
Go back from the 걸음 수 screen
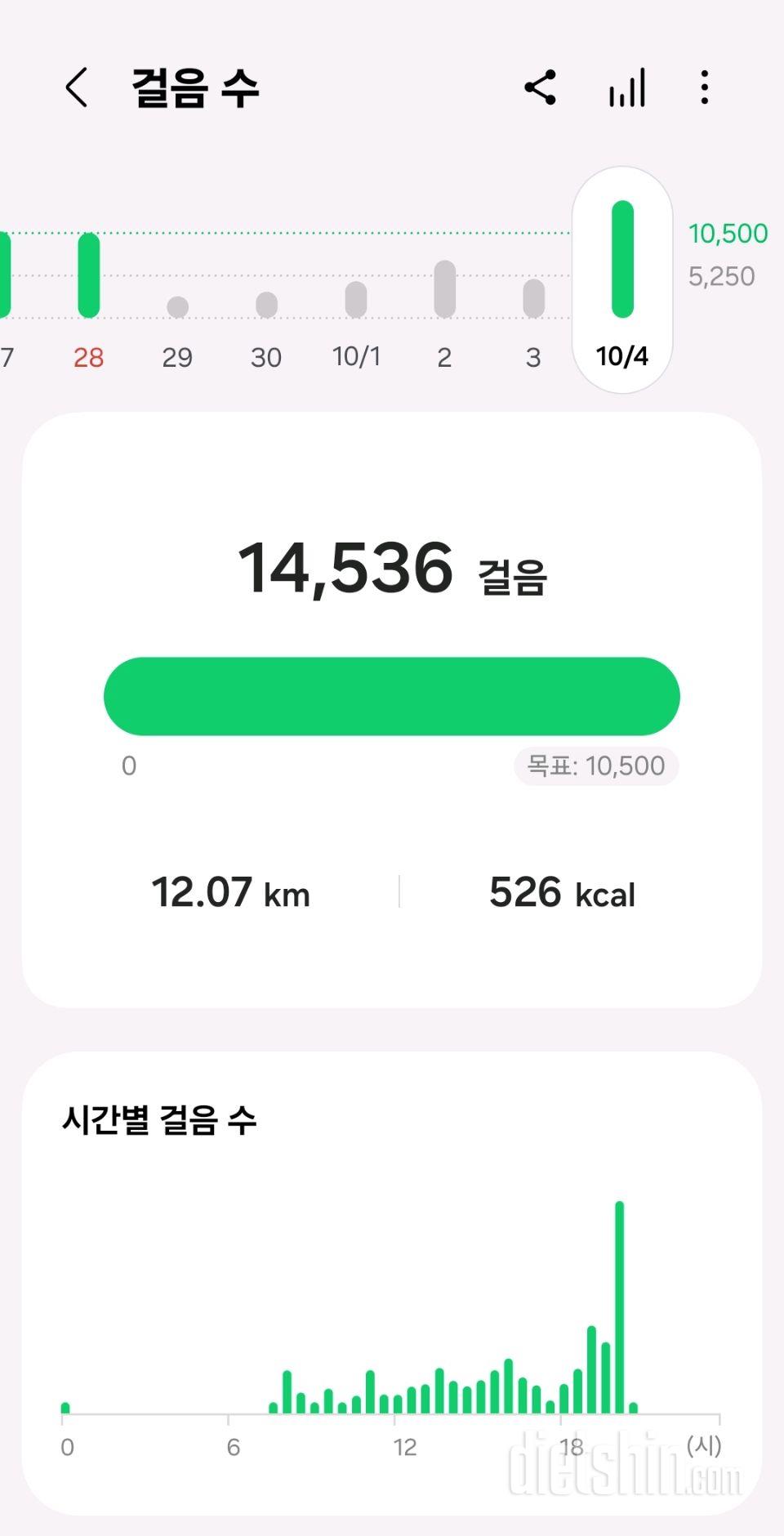(x=77, y=87)
